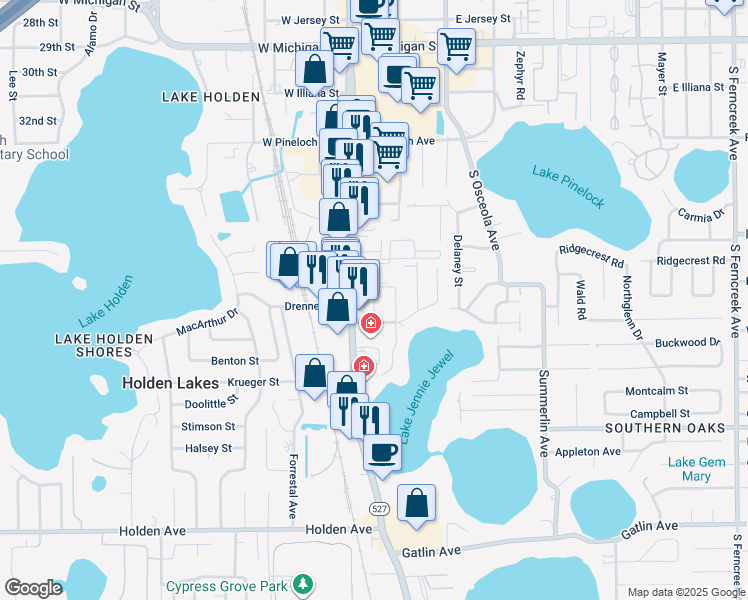
Task: Open the shopping bag marker at W Illiana St
Action: click(x=314, y=71)
